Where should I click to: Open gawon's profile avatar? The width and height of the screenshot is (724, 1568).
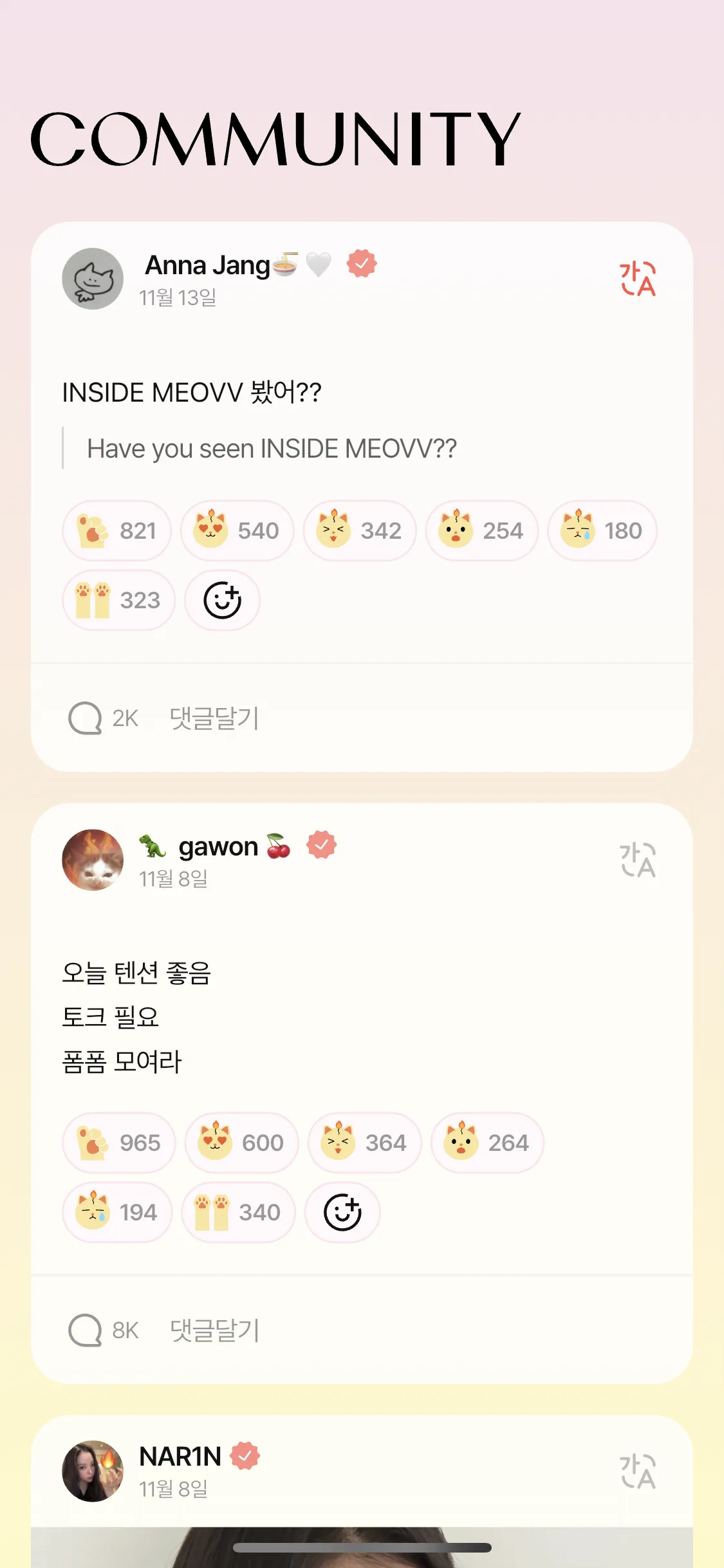tap(93, 860)
